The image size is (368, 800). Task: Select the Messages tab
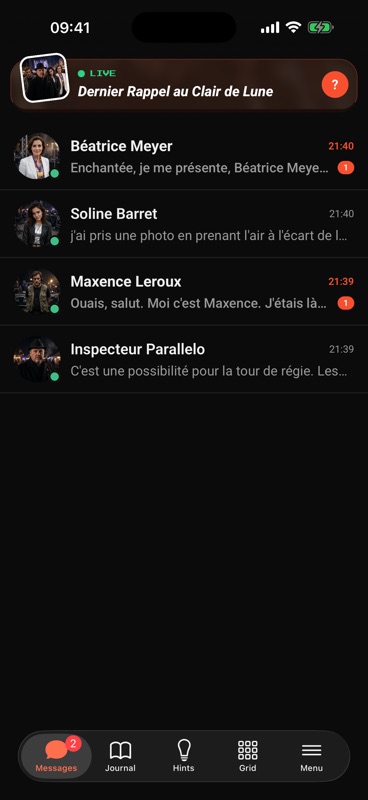click(56, 756)
